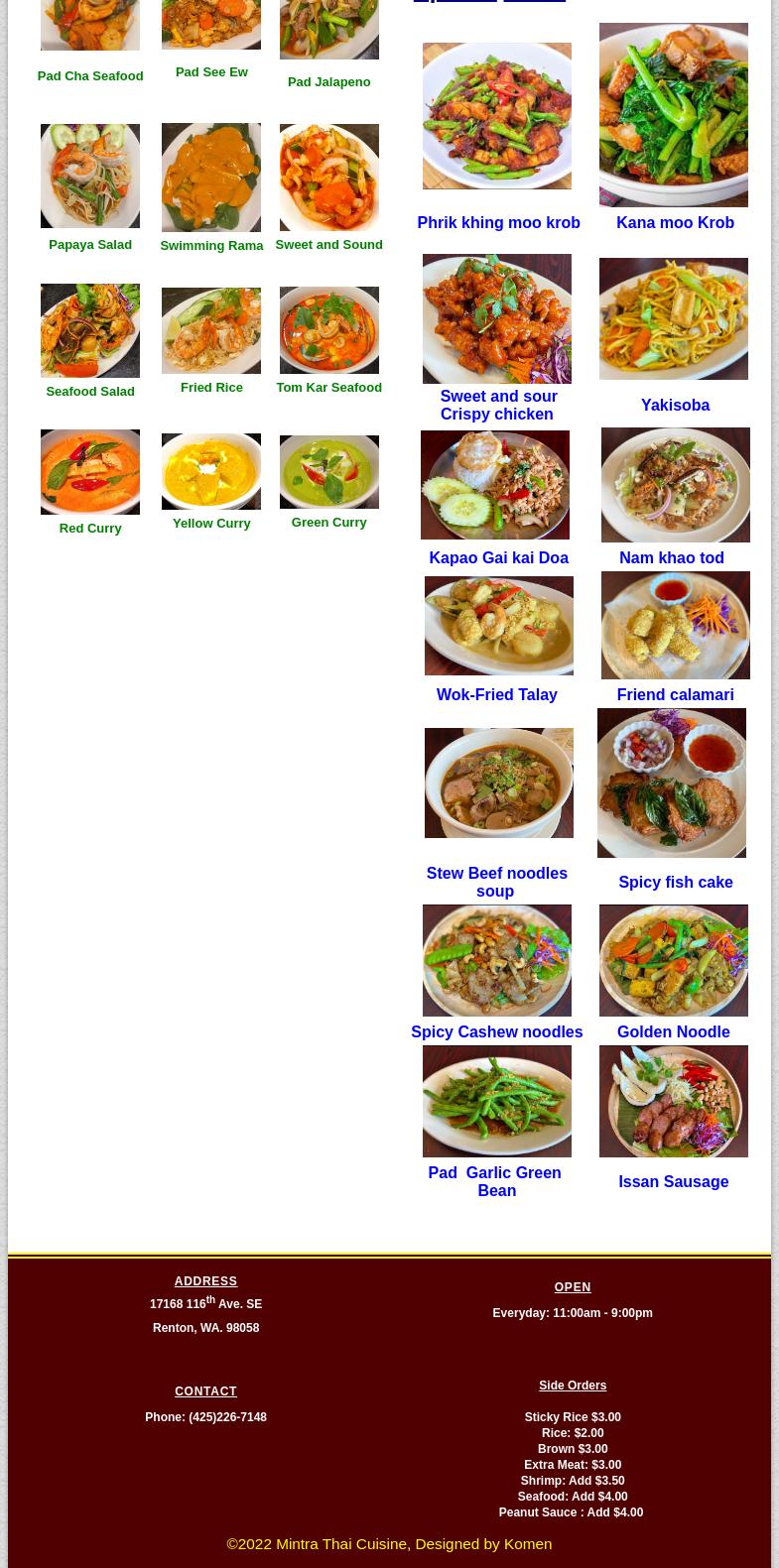Open the Swimming Rama image
Screen dimensions: 779x1568
(211, 178)
